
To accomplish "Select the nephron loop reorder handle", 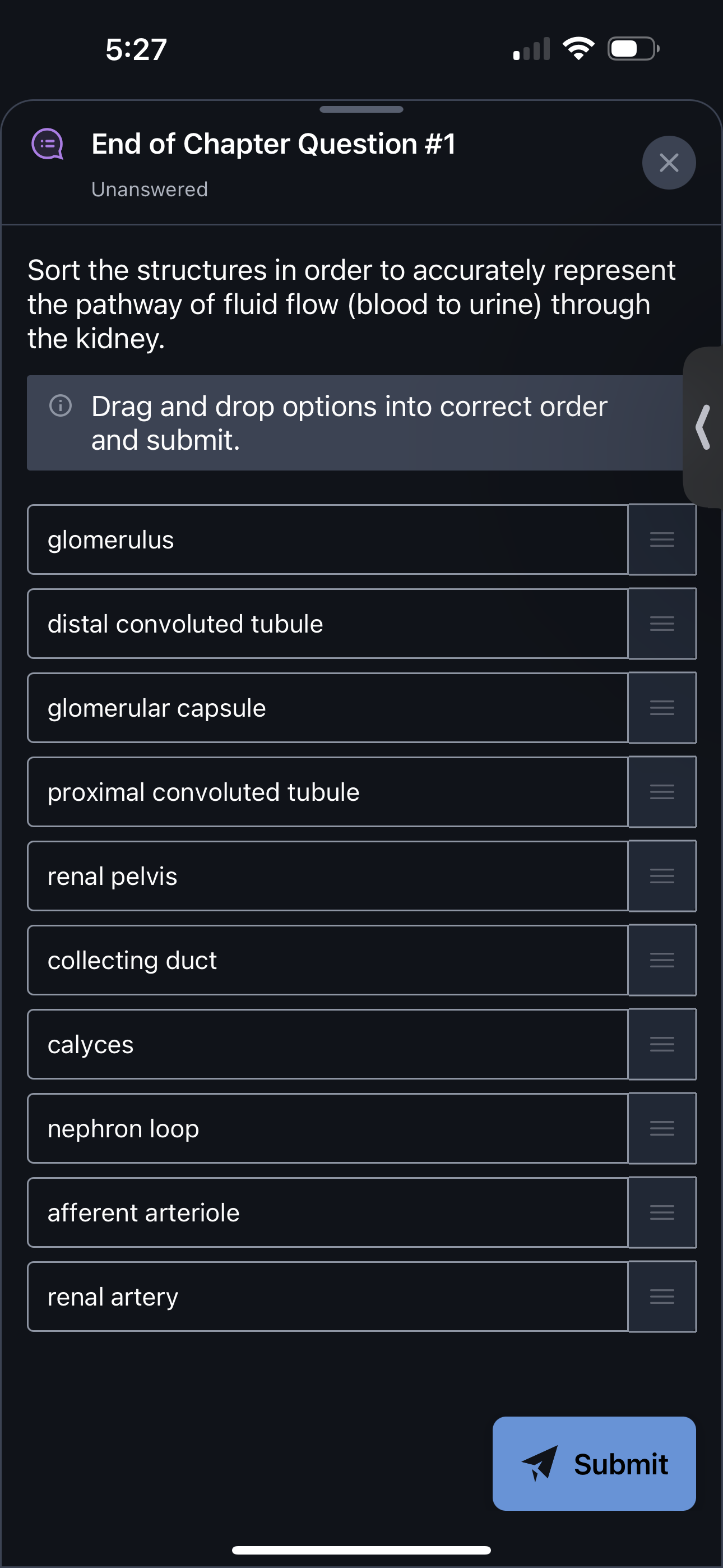I will (661, 1128).
